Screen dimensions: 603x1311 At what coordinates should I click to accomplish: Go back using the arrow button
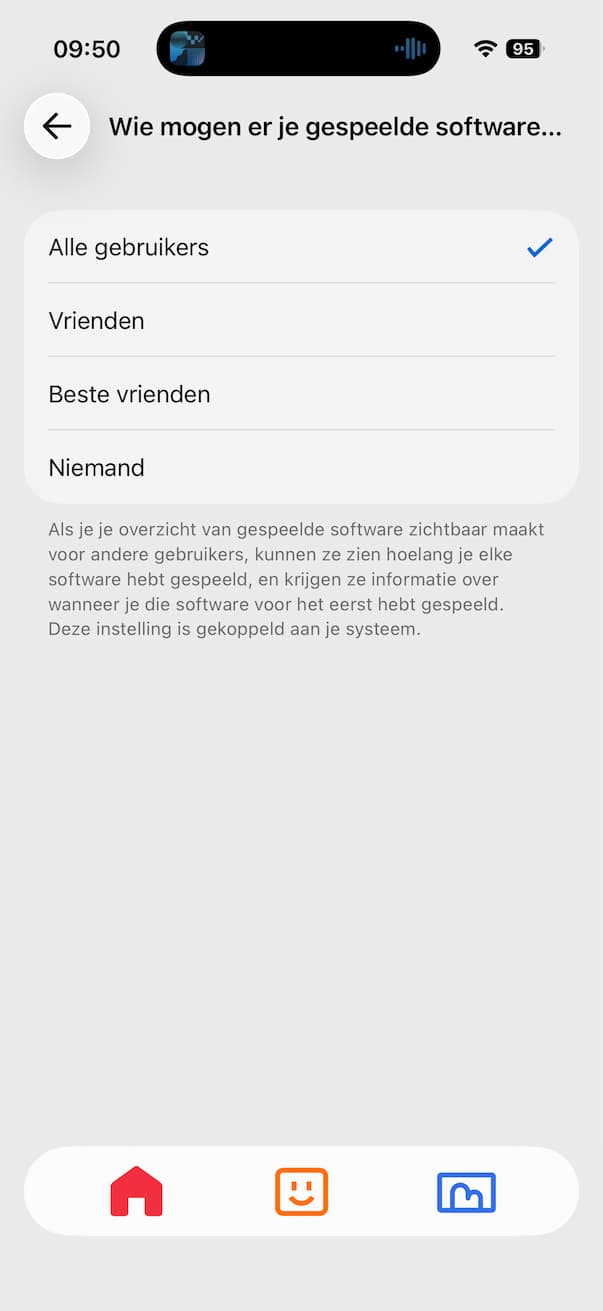pyautogui.click(x=57, y=126)
